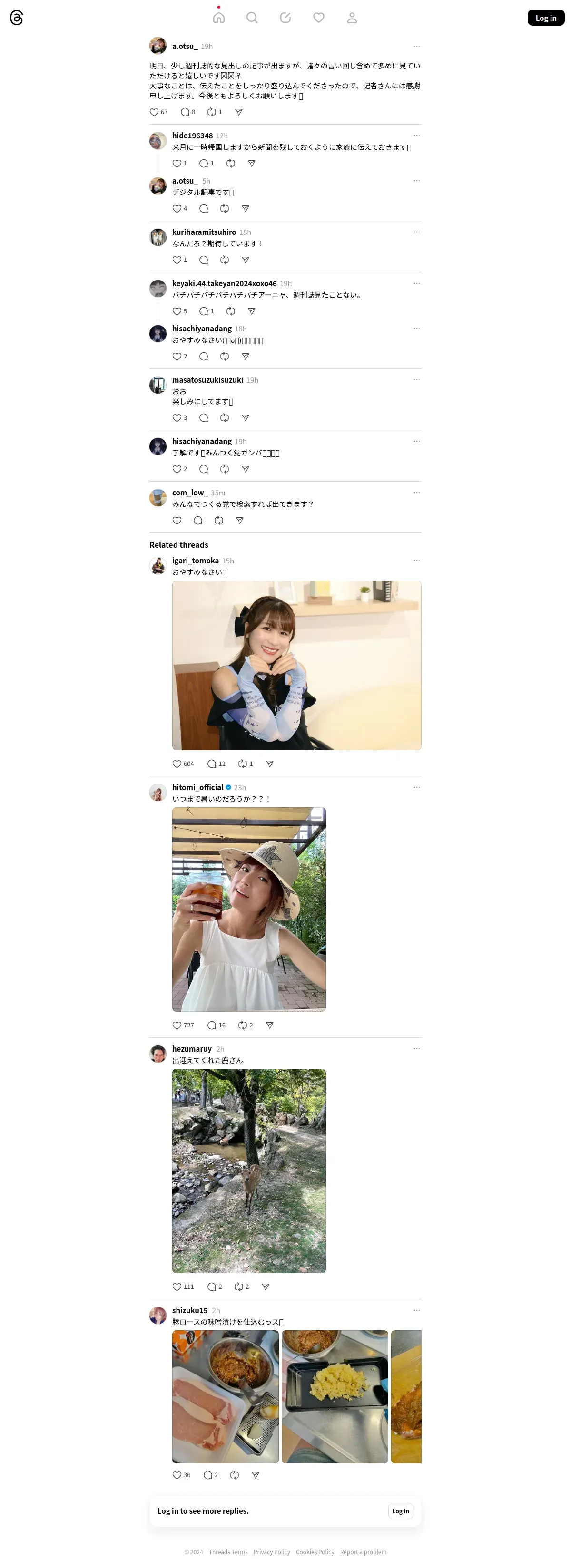Image resolution: width=571 pixels, height=1568 pixels.
Task: Tap the black Log in button
Action: [x=545, y=18]
